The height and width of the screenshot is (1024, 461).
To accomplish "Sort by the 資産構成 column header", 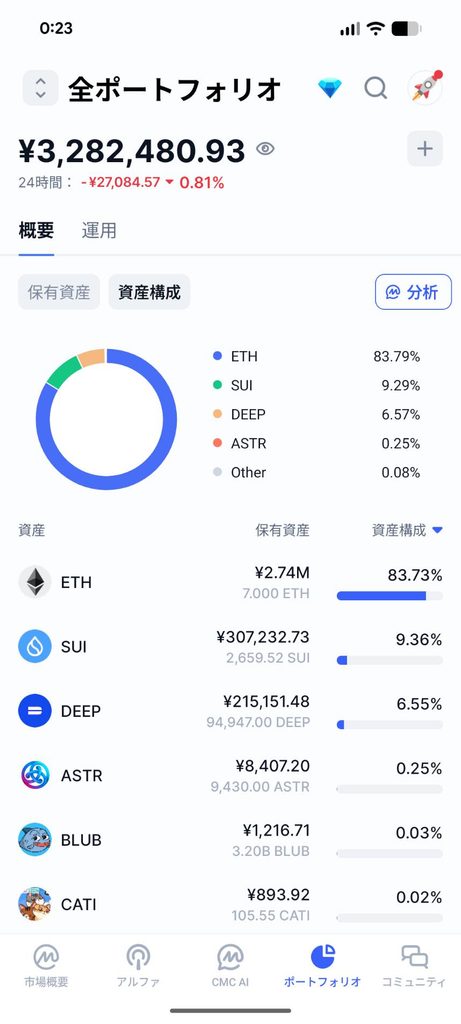I will point(407,530).
